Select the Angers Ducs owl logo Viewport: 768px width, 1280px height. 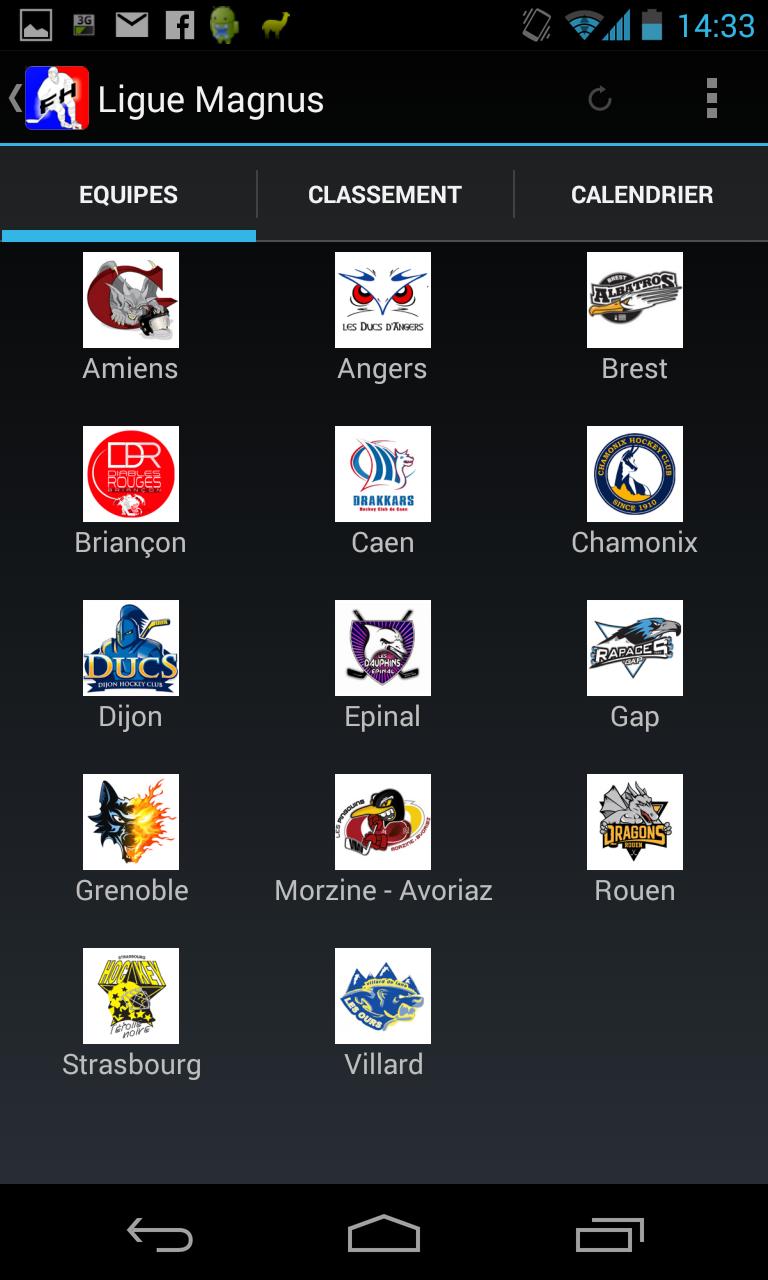(x=382, y=300)
